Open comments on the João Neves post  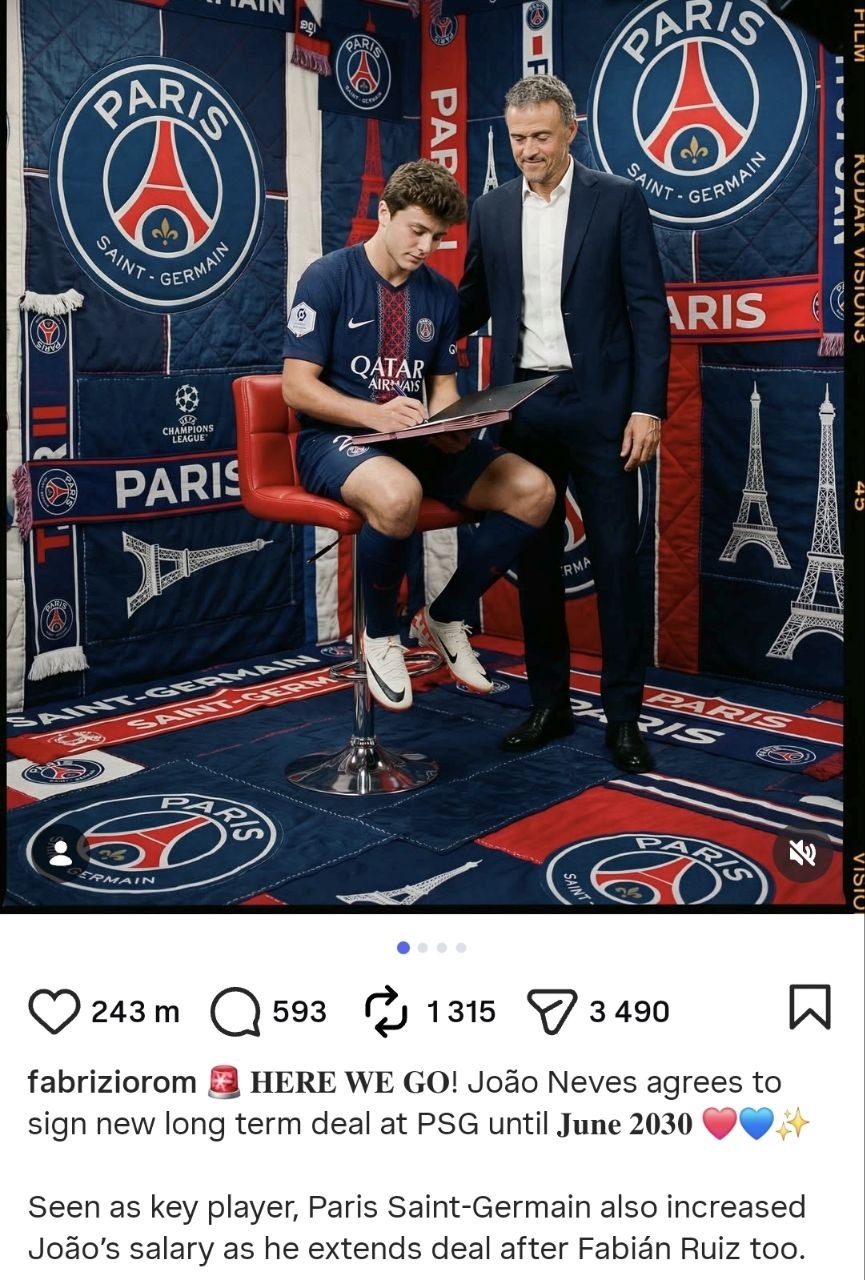235,1011
